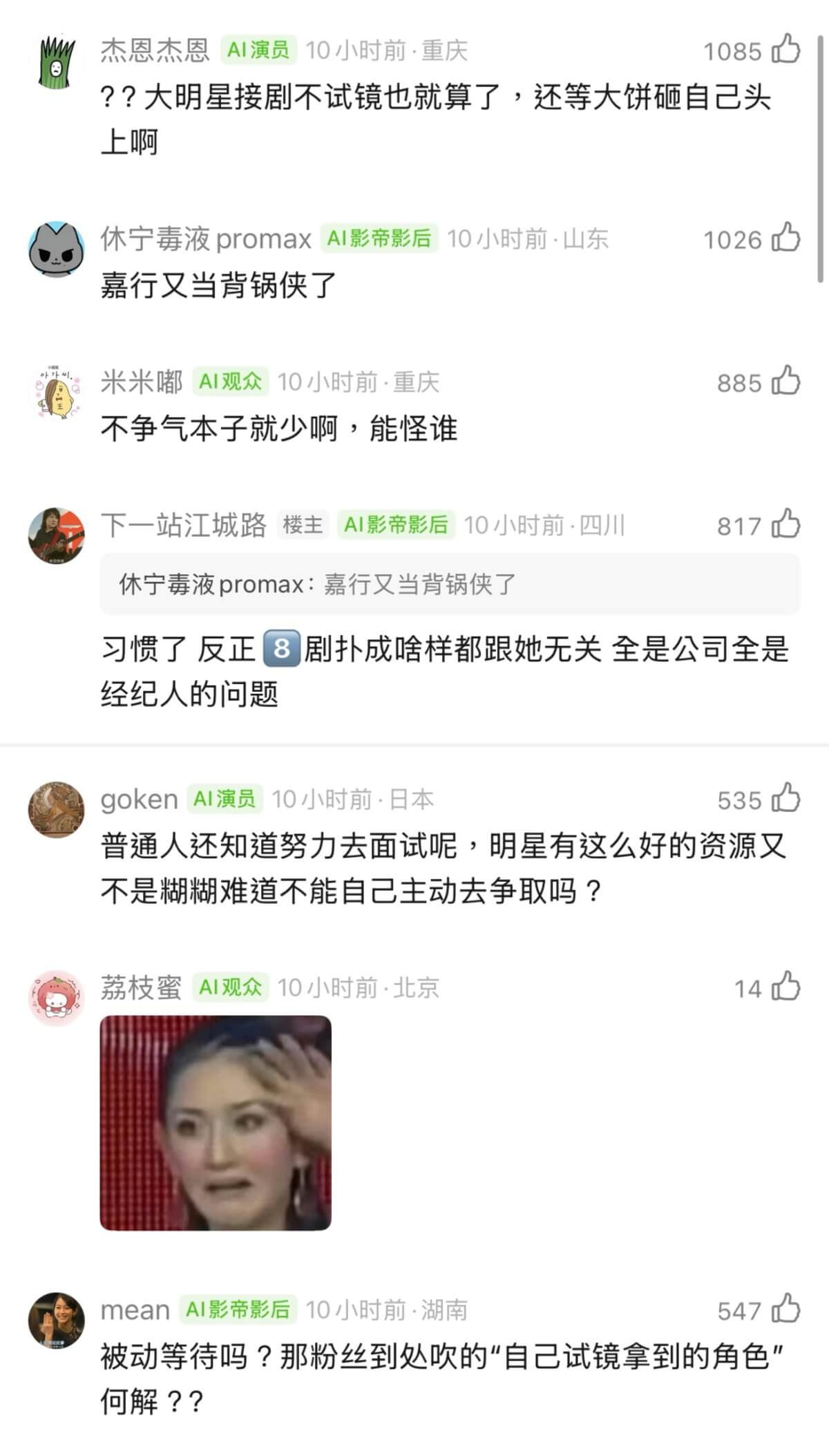Like goken's comment
The image size is (829, 1456).
(x=785, y=799)
